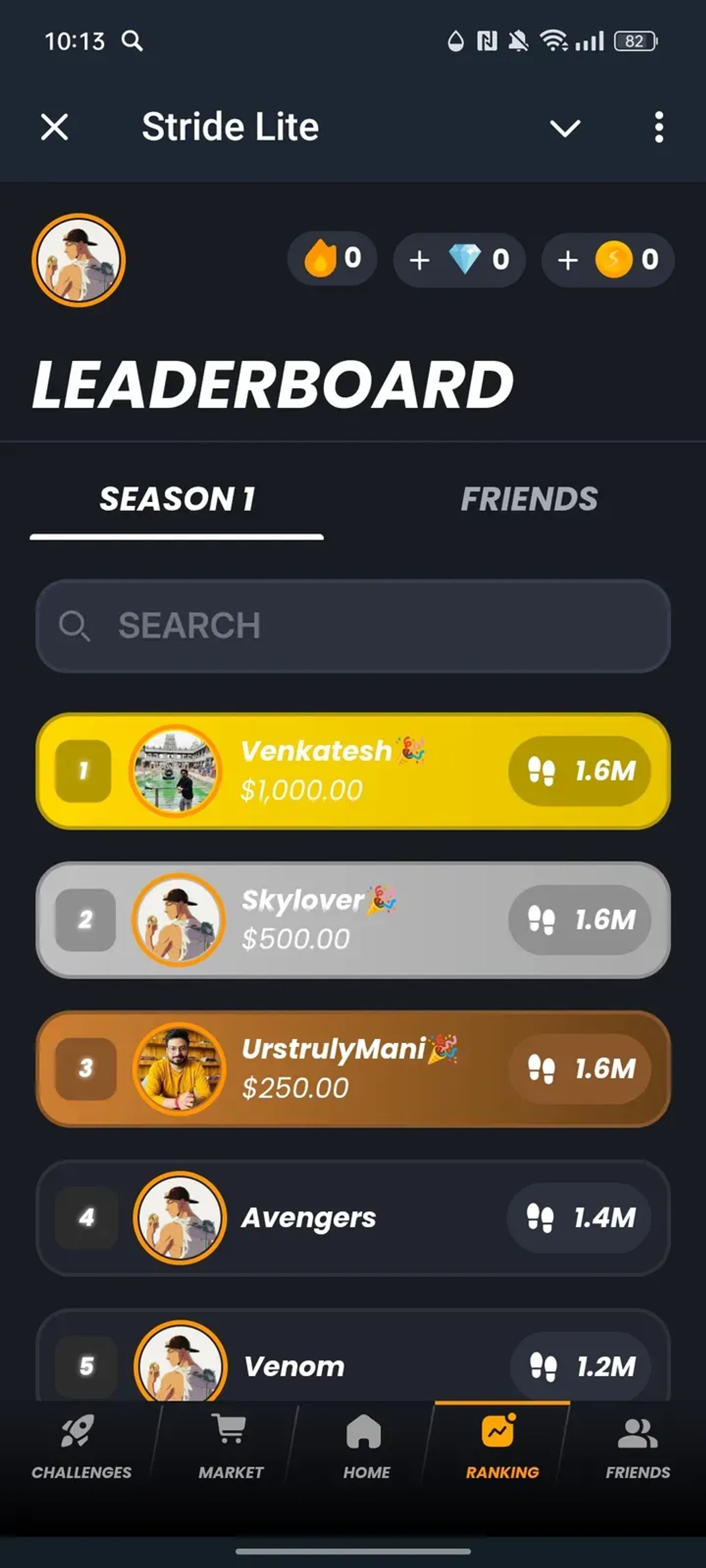Open the three-dot overflow menu
The image size is (706, 1568).
coord(658,127)
